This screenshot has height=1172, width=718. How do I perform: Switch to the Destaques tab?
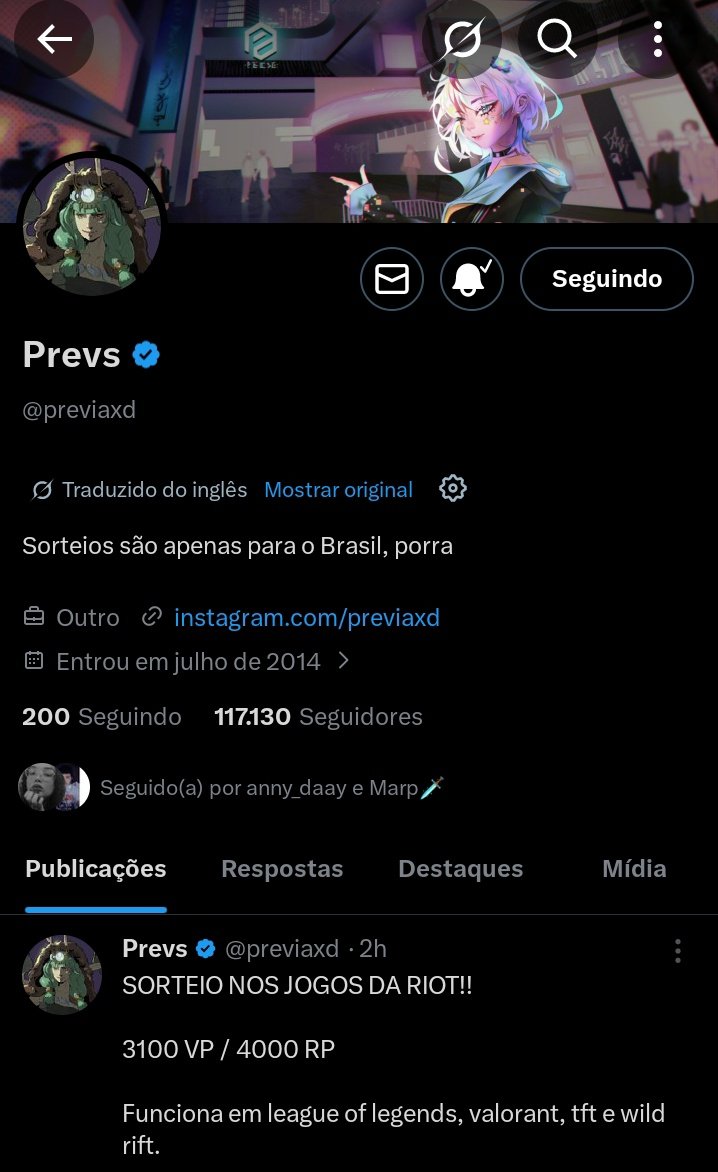click(461, 869)
